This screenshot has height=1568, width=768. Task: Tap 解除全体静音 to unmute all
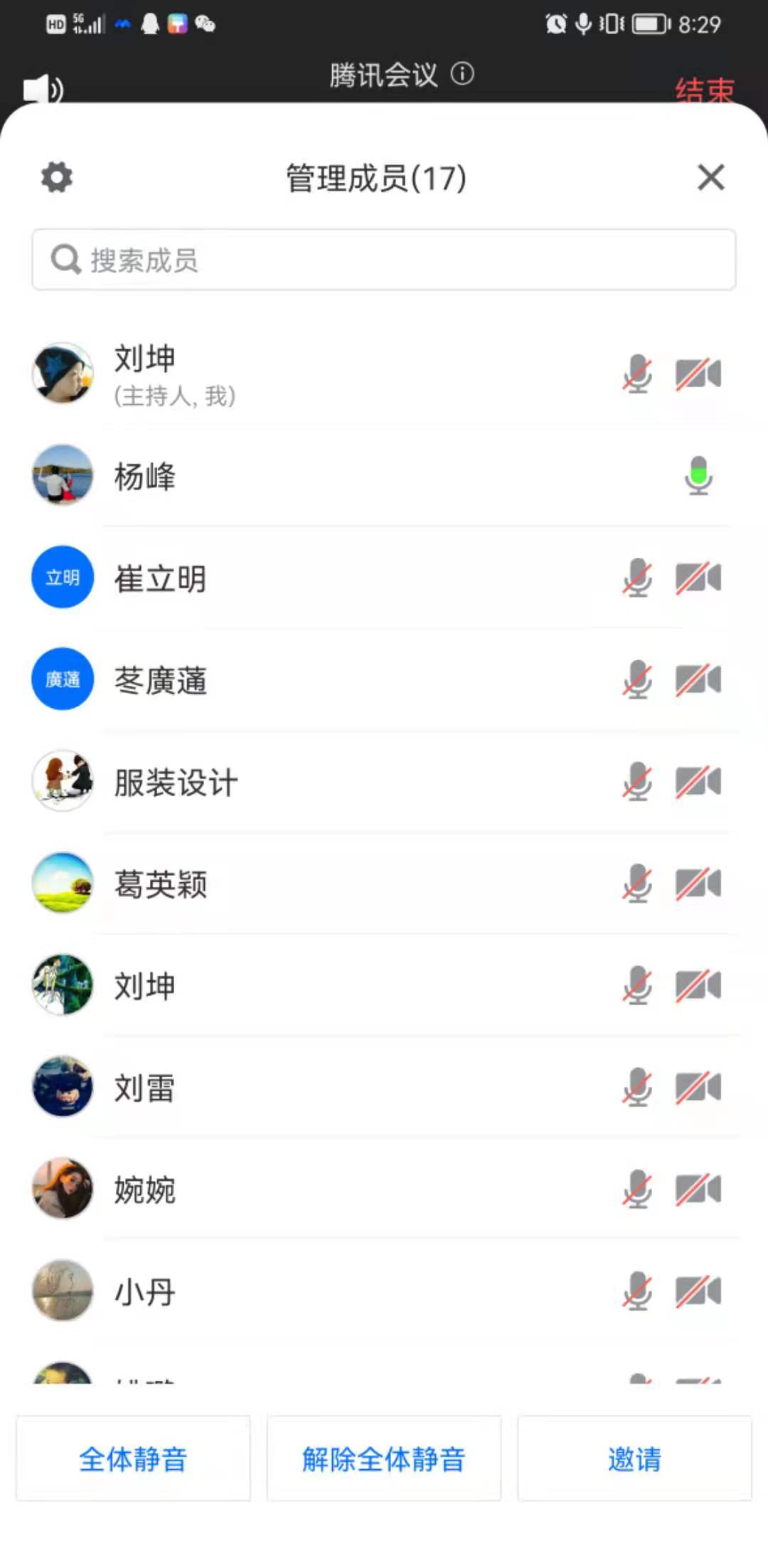pyautogui.click(x=384, y=1458)
